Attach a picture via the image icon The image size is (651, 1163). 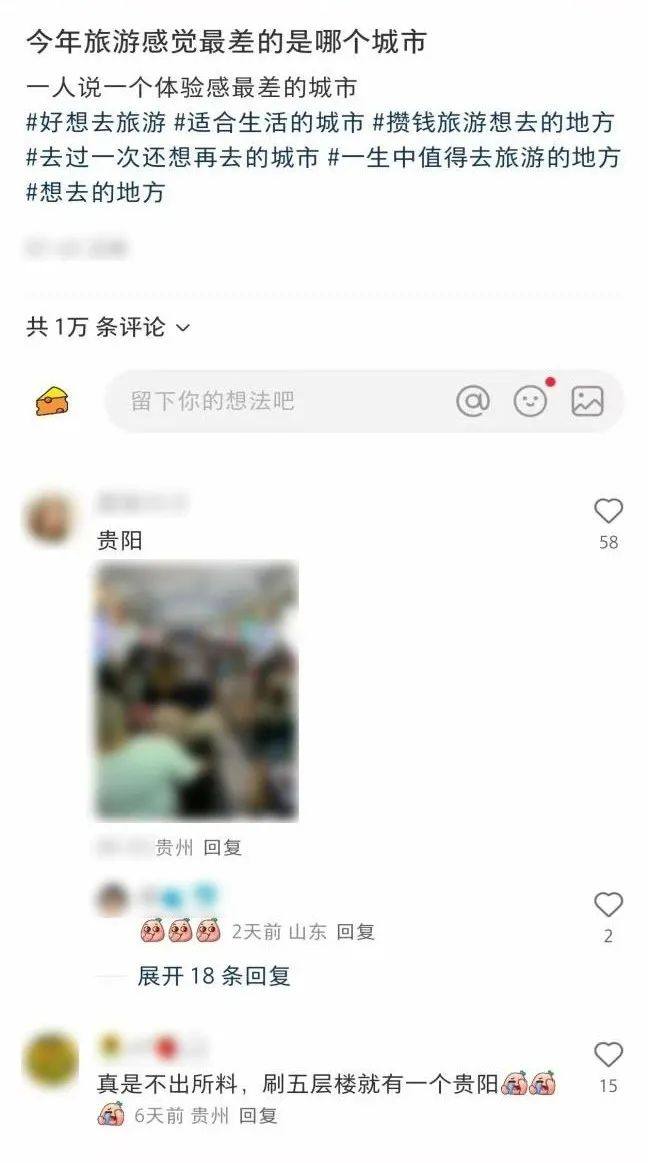(x=587, y=401)
